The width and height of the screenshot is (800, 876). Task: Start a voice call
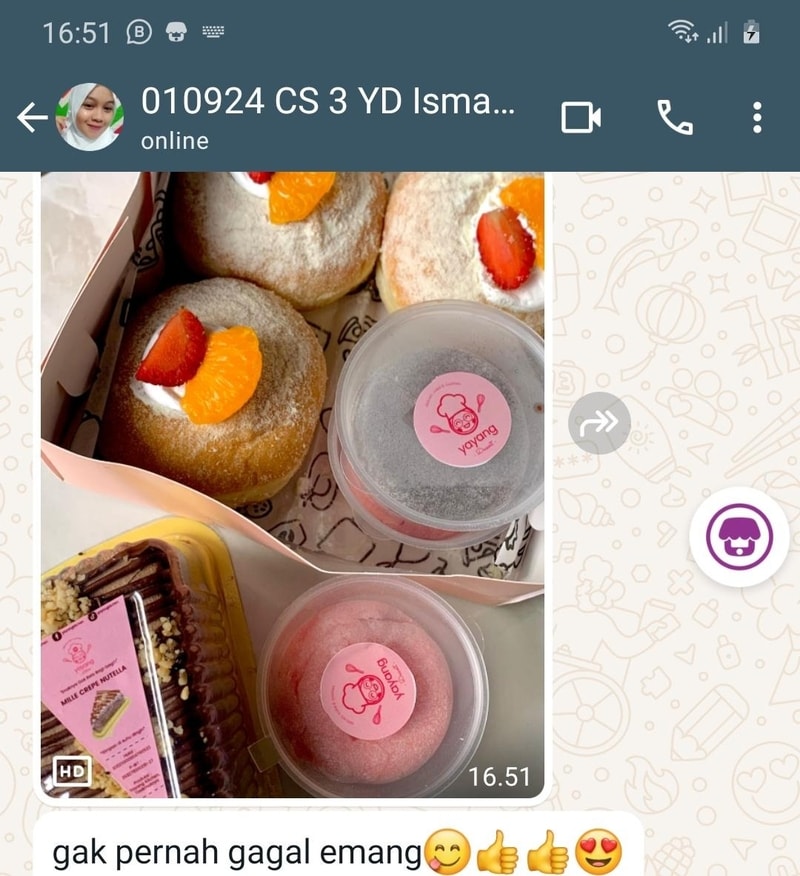(x=674, y=118)
